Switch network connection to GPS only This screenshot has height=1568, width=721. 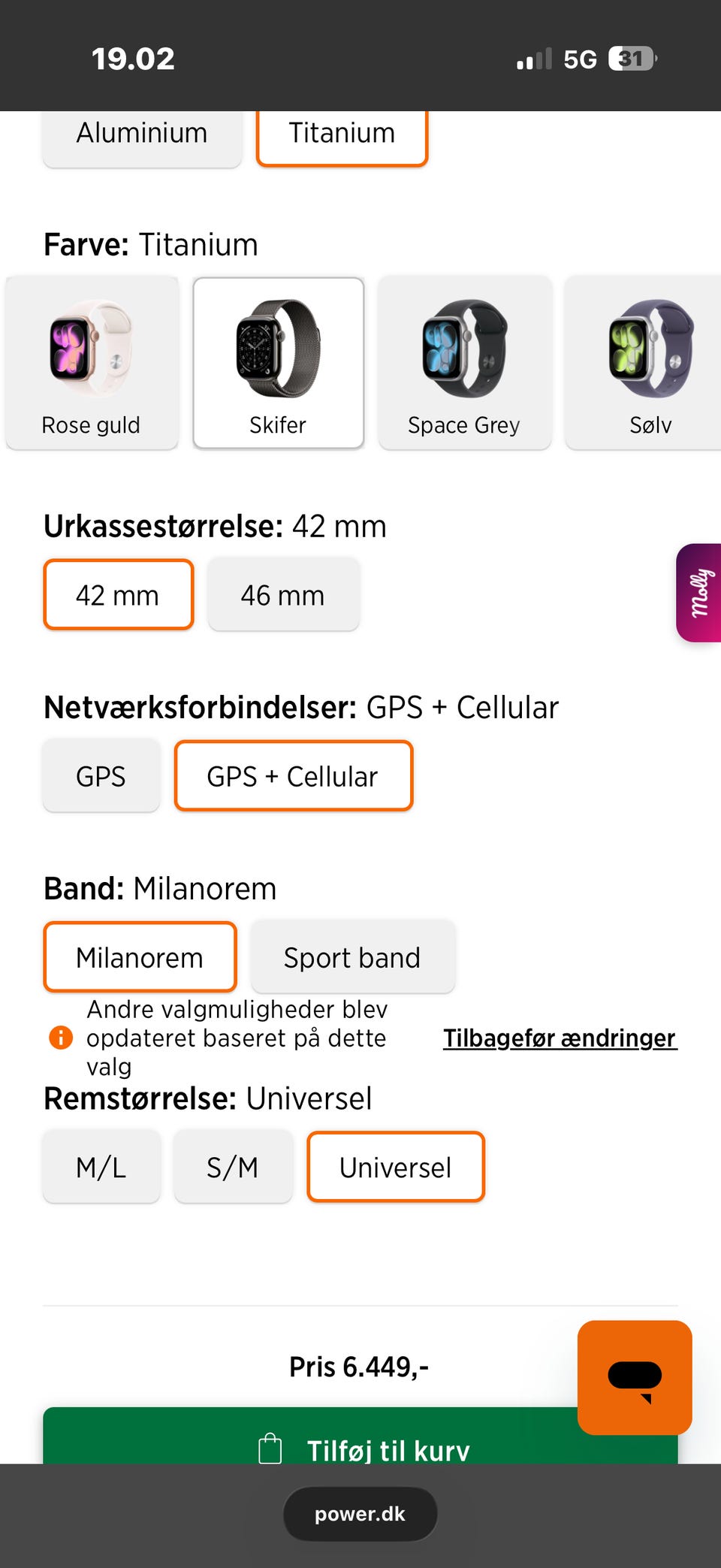101,776
